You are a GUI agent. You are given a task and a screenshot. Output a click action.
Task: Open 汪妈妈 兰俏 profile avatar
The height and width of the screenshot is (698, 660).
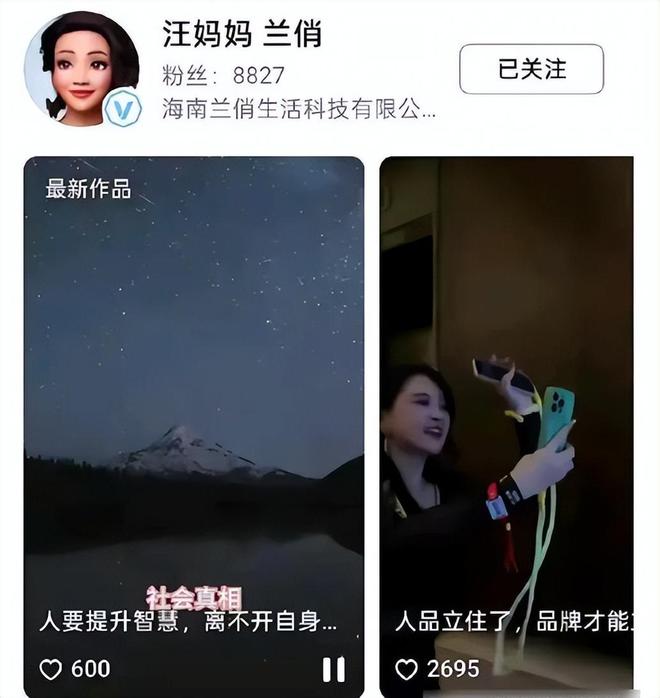tap(82, 68)
